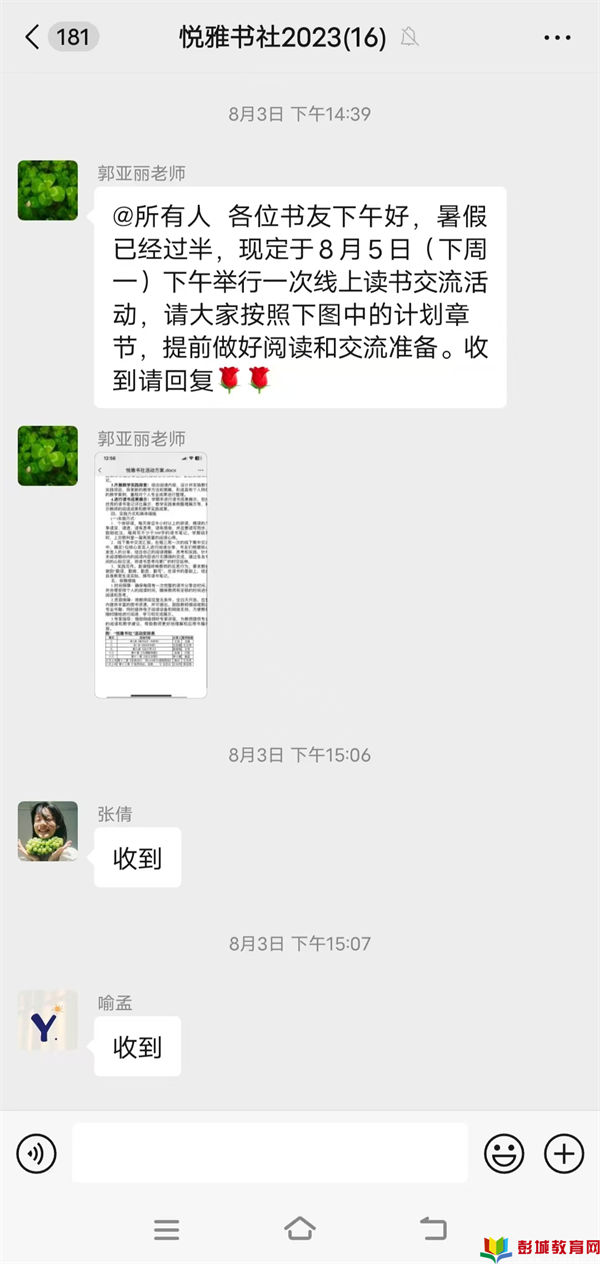This screenshot has width=600, height=1264.
Task: Open the group chat options menu
Action: [556, 38]
